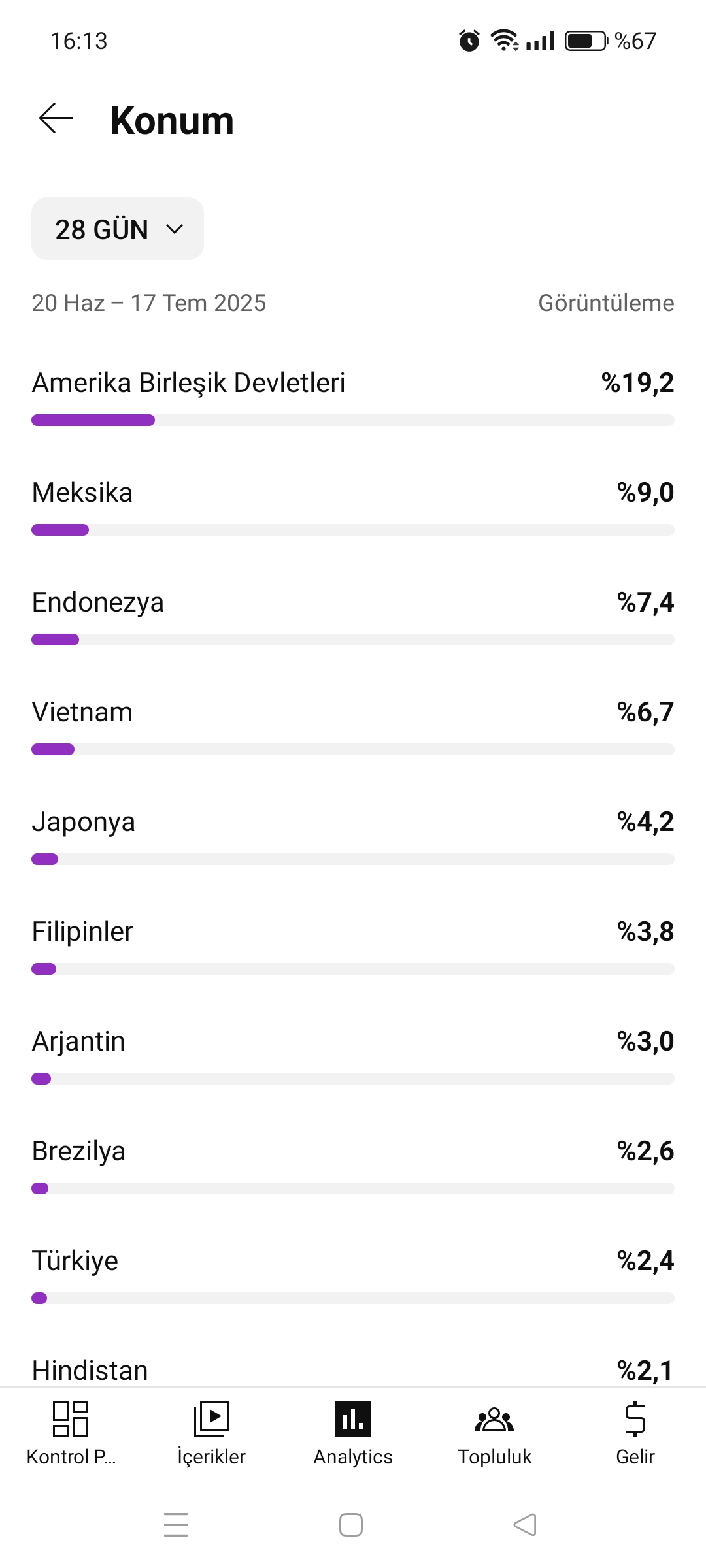Expand the 28 GÜN date range dropdown
The height and width of the screenshot is (1568, 706).
118,229
